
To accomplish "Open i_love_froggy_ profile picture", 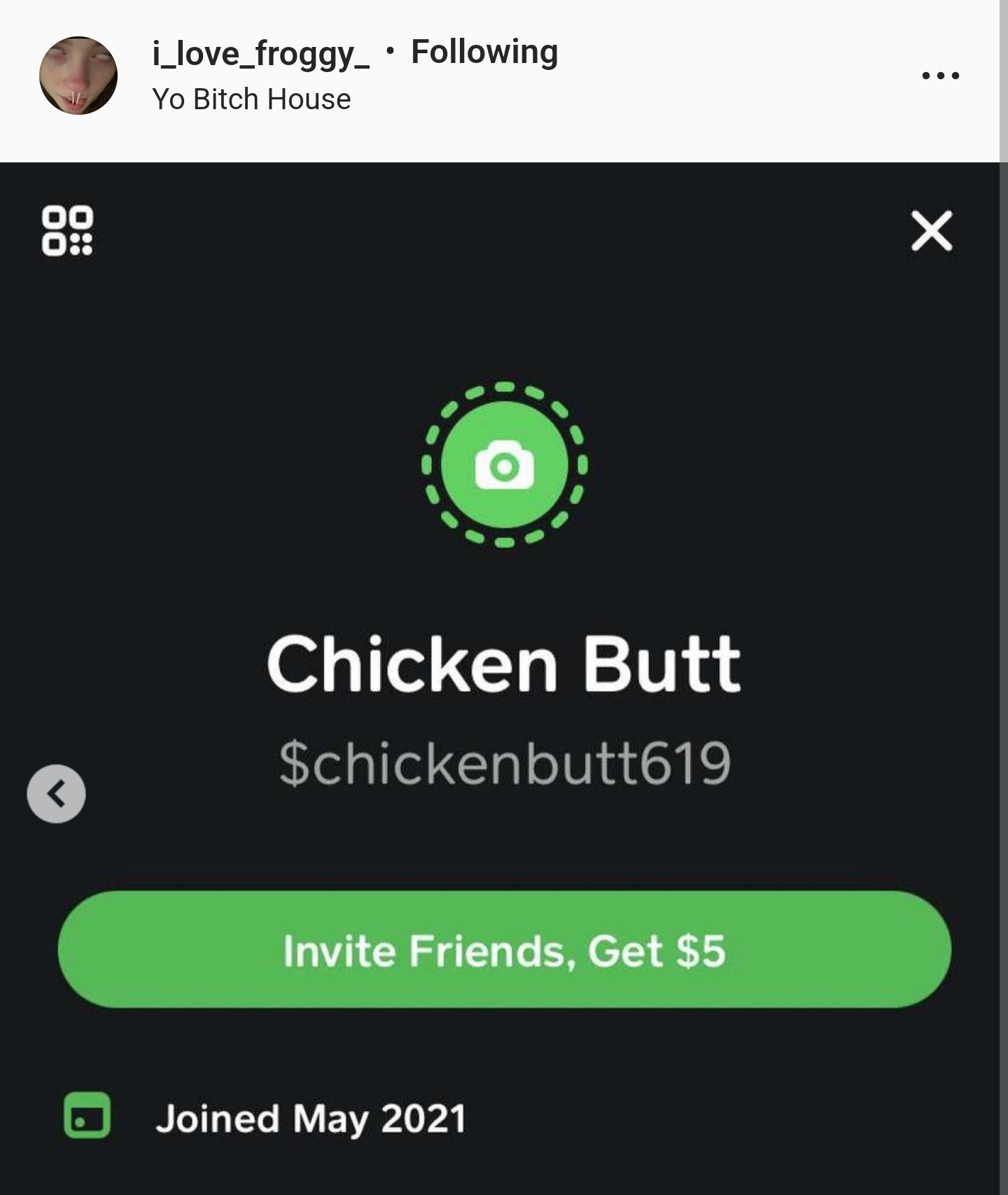I will click(x=78, y=76).
